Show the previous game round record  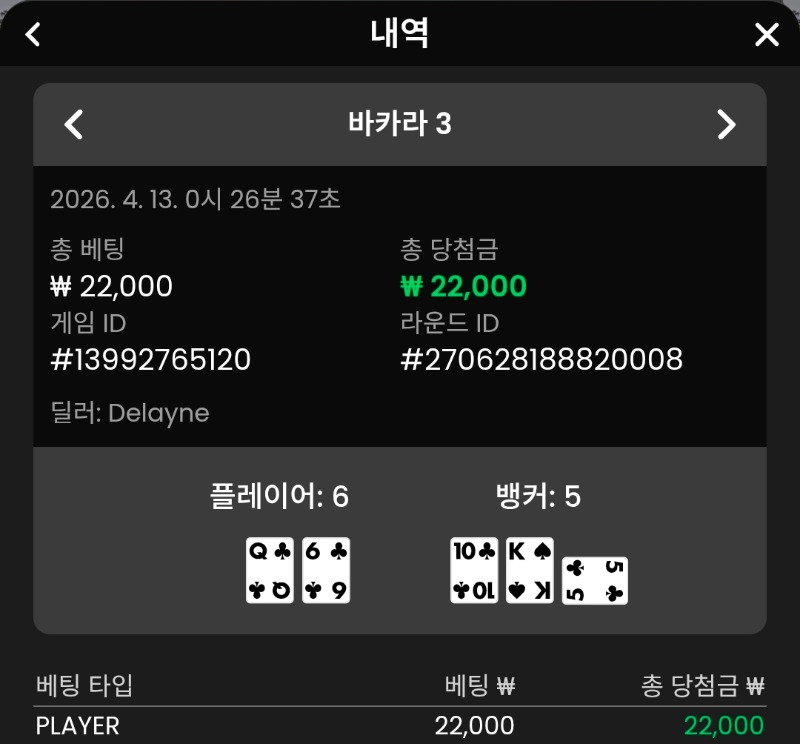(73, 124)
